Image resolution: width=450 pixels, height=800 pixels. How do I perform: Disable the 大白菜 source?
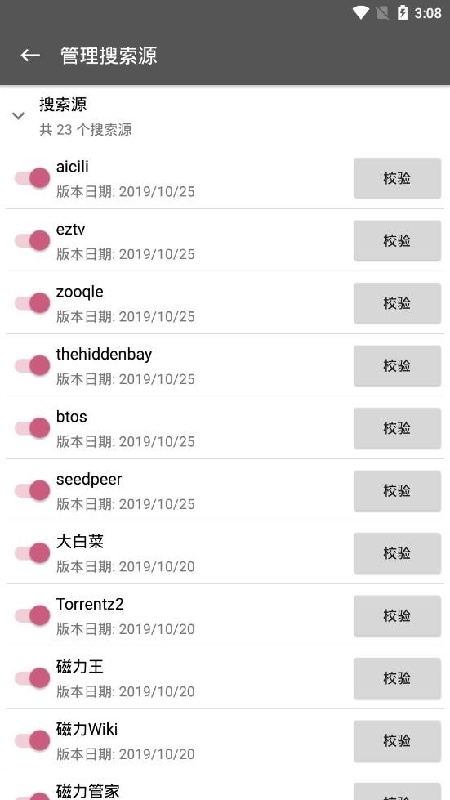point(33,553)
